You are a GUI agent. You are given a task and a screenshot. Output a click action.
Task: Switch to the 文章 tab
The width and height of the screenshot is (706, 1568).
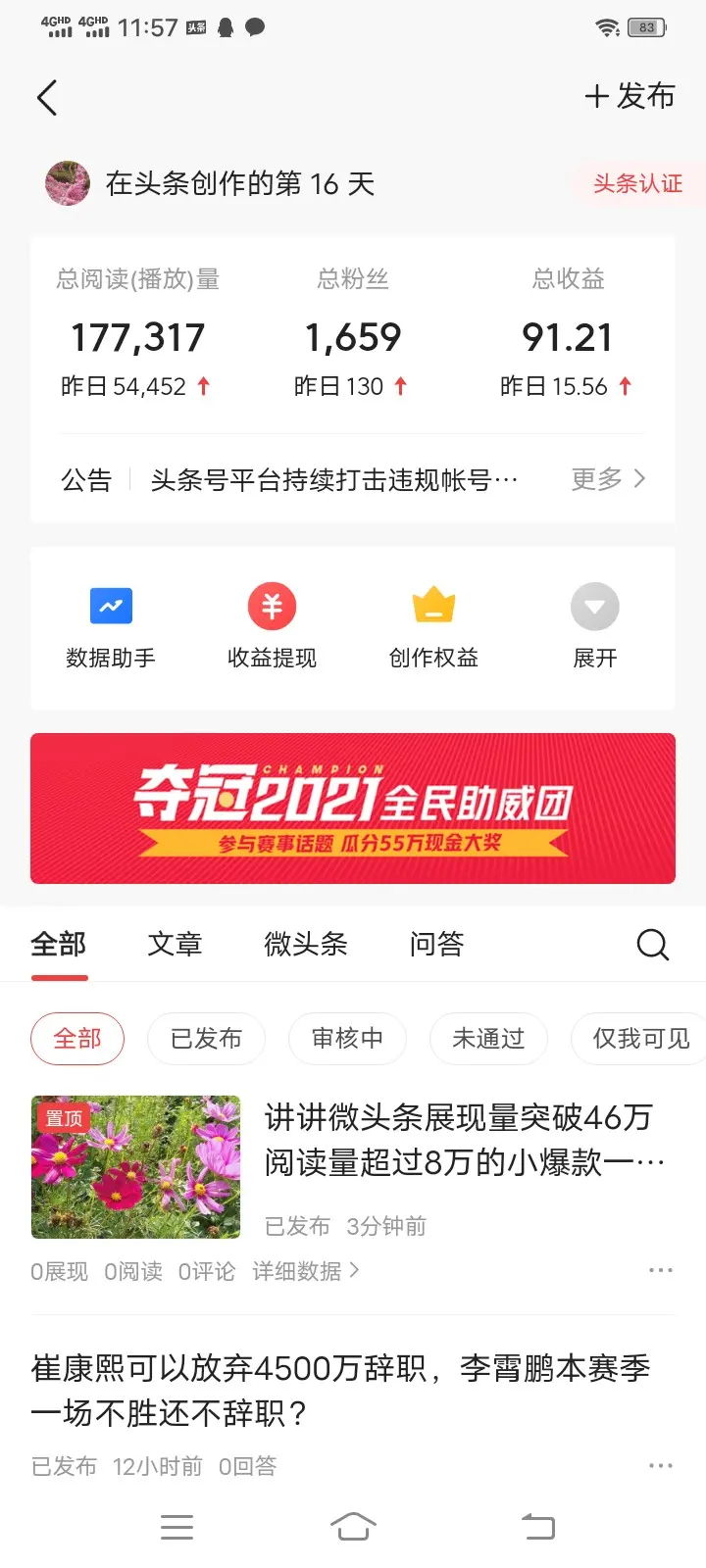coord(175,944)
